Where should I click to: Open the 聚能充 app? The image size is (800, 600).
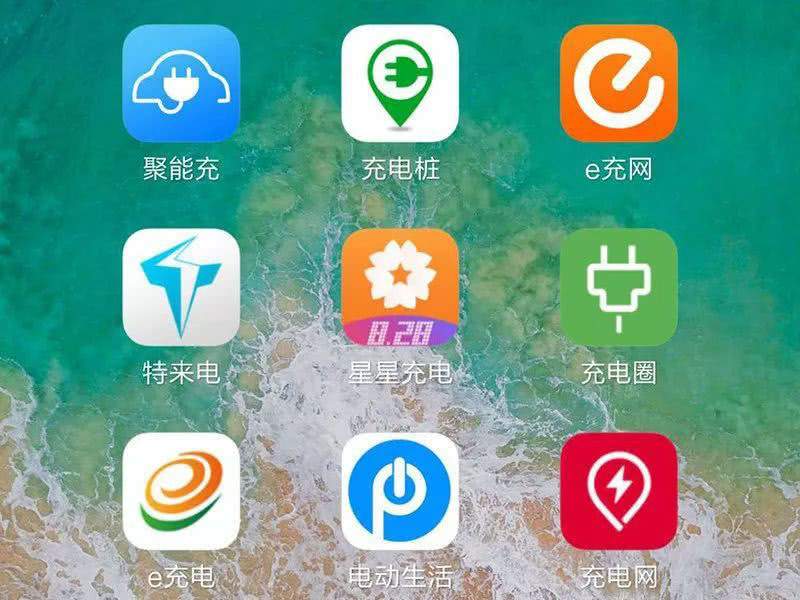point(181,83)
